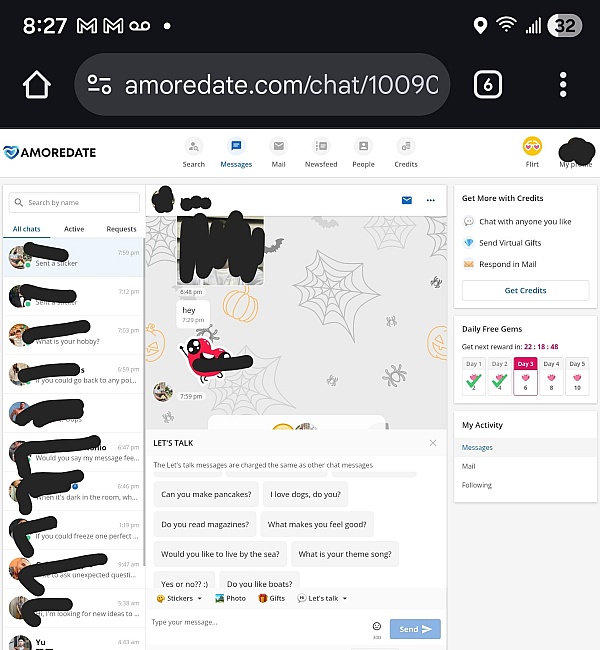Image resolution: width=600 pixels, height=650 pixels.
Task: Open the Stickers picker
Action: pyautogui.click(x=180, y=598)
